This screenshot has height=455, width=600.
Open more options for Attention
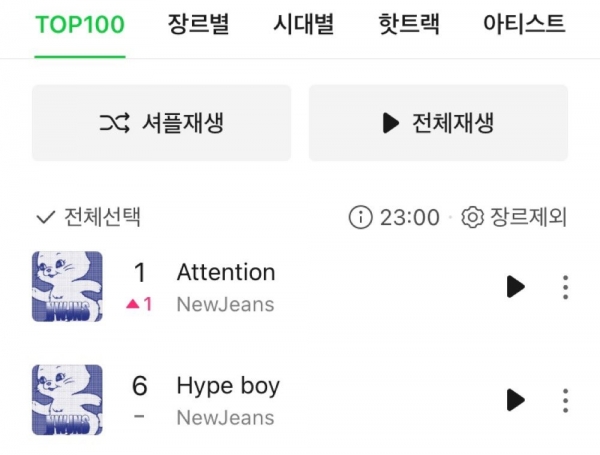(x=566, y=287)
